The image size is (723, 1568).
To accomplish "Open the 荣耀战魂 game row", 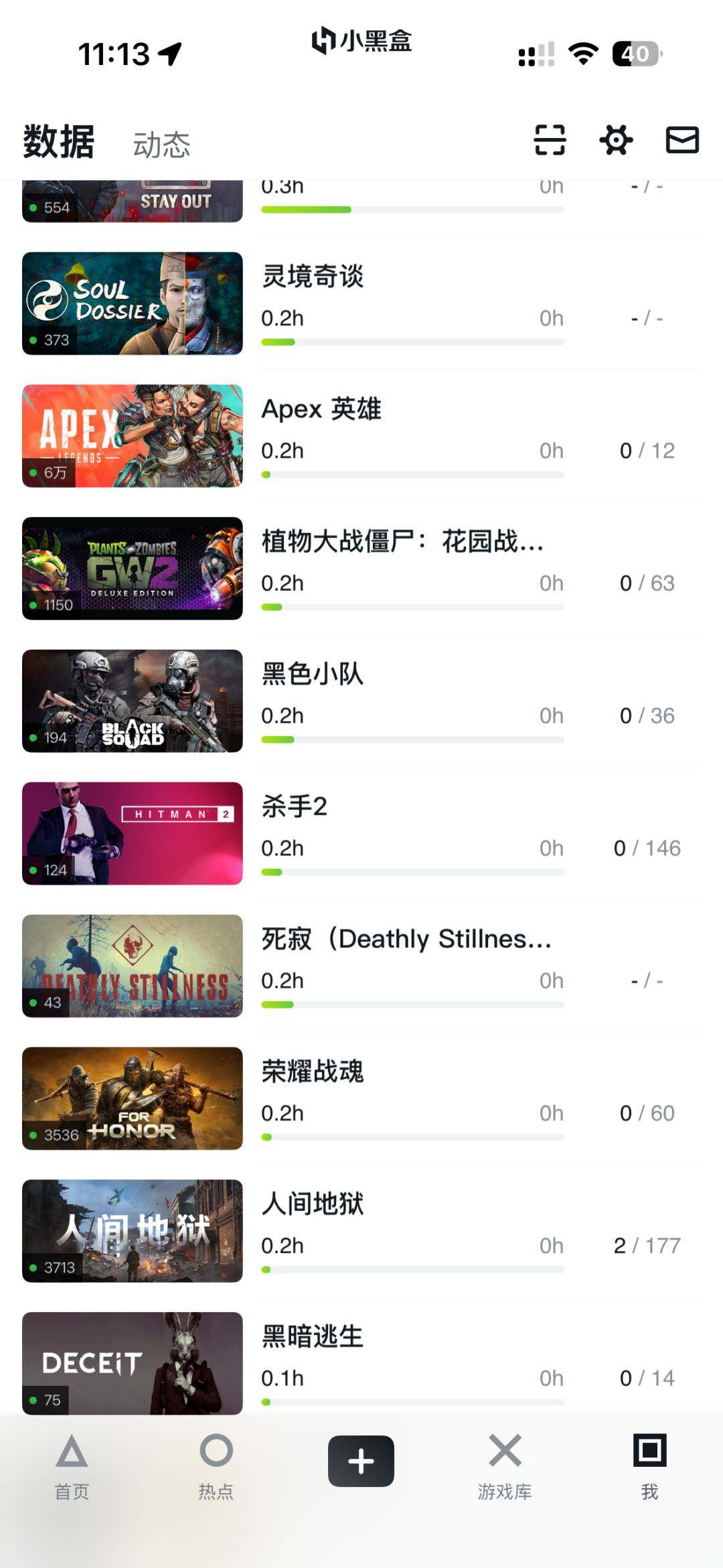I will (361, 1098).
